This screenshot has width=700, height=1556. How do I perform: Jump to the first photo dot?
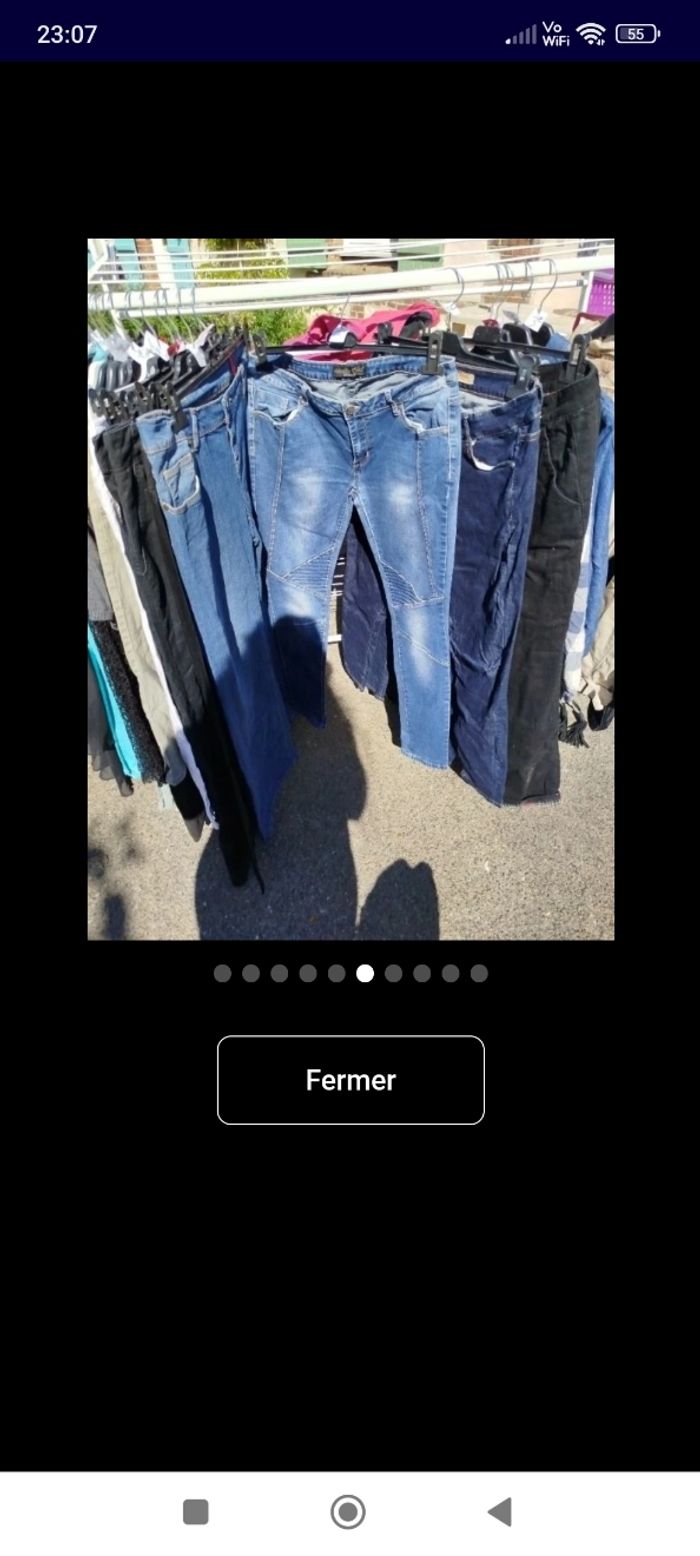pyautogui.click(x=222, y=973)
